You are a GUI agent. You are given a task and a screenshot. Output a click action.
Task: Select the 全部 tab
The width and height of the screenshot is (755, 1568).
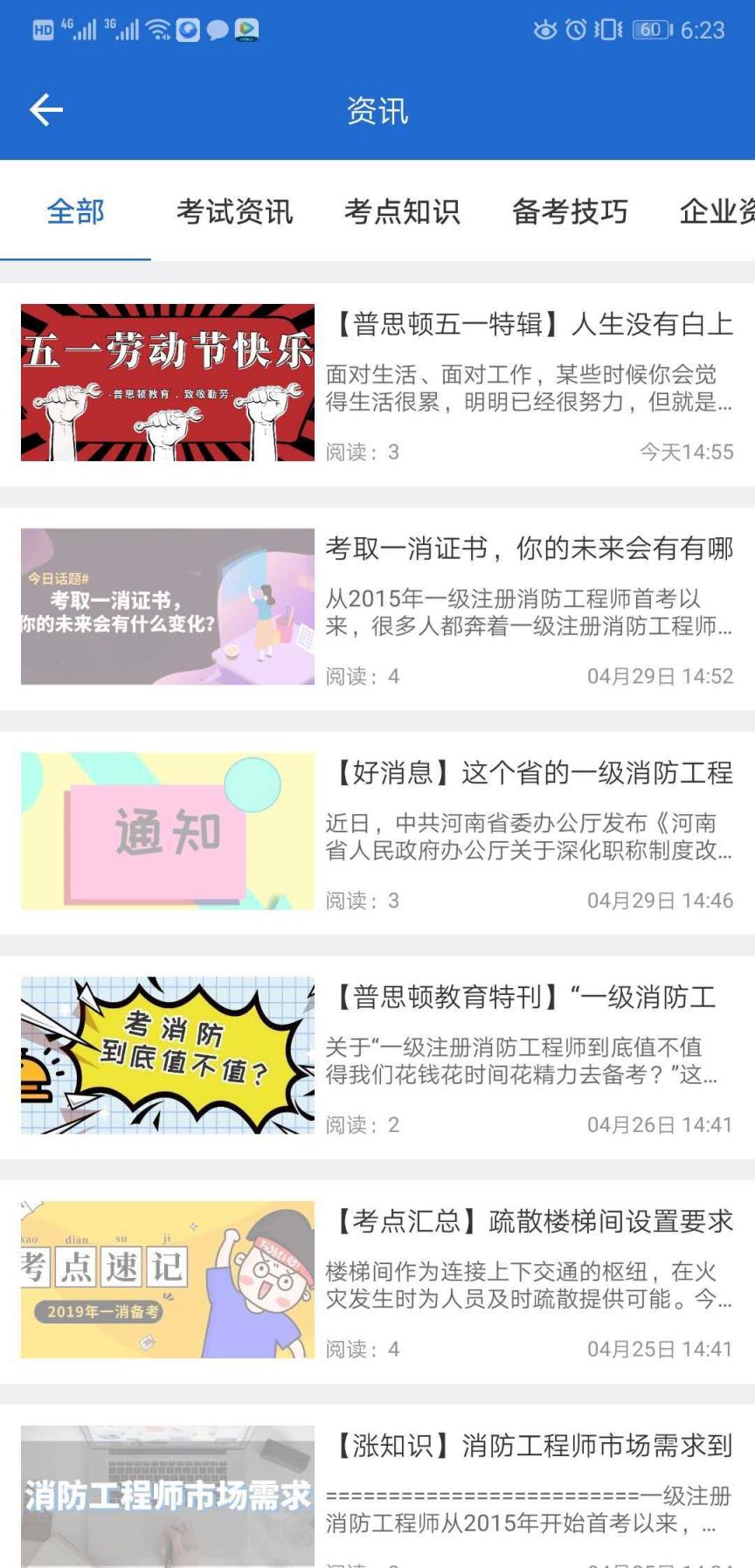click(x=76, y=212)
